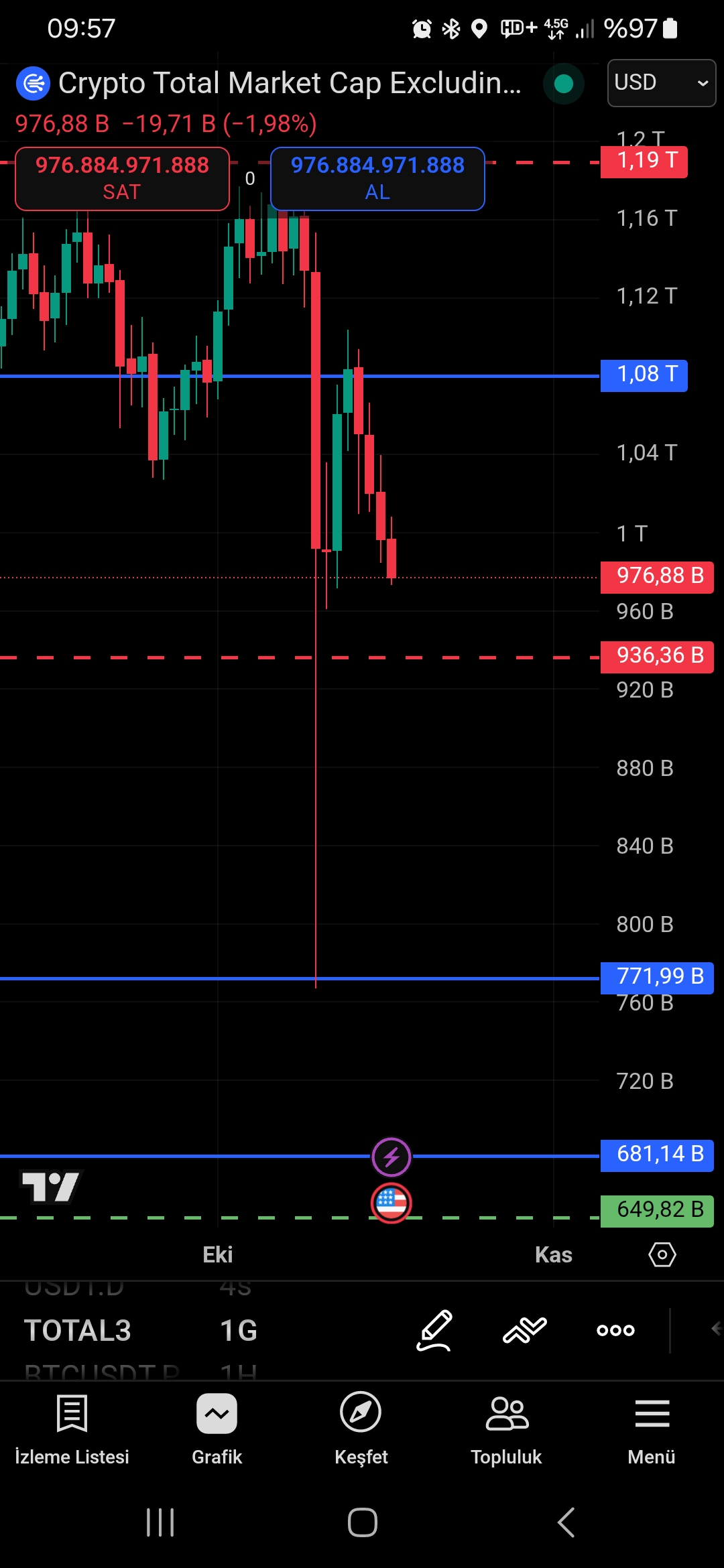The width and height of the screenshot is (724, 1568).
Task: Switch to the Keşfet tab
Action: (x=361, y=1429)
